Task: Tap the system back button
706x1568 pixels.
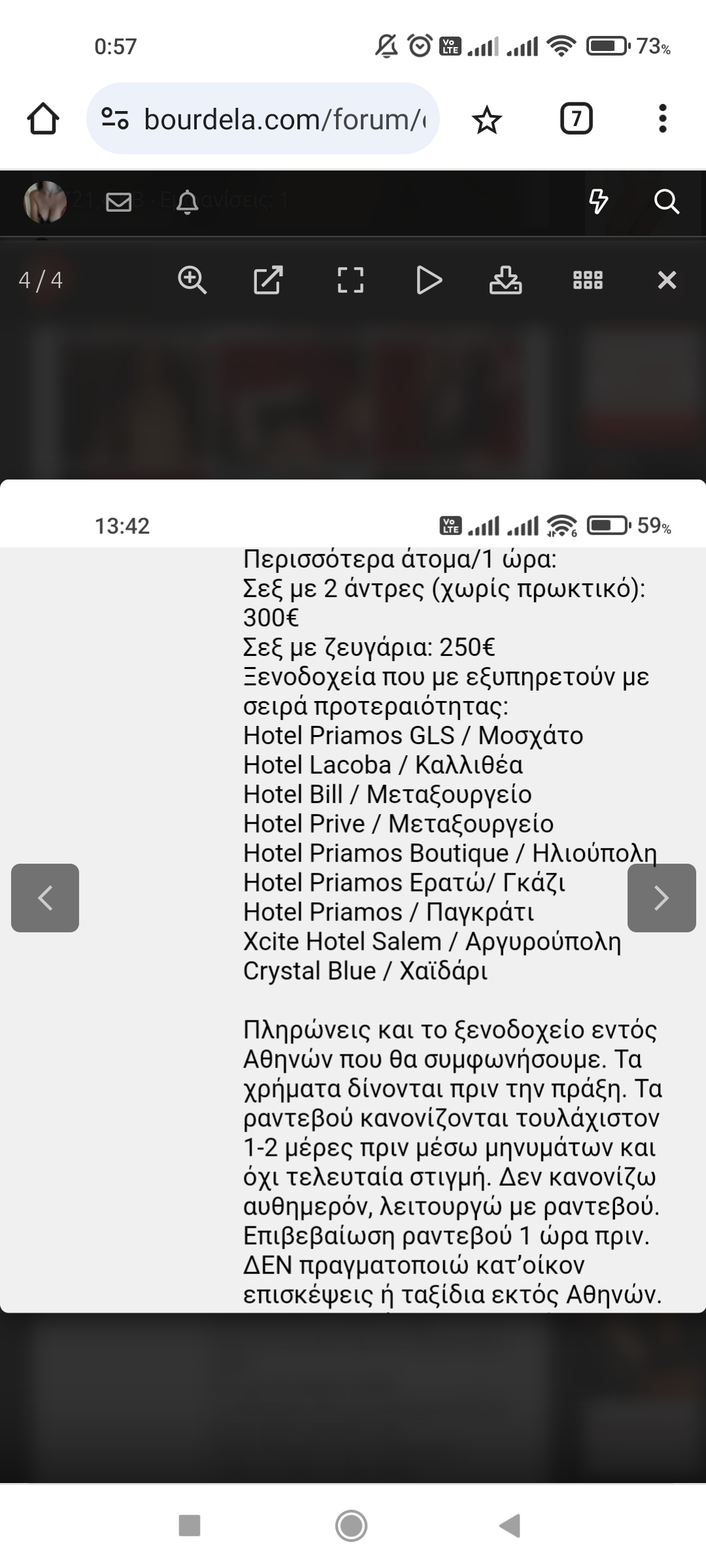Action: [x=509, y=1526]
